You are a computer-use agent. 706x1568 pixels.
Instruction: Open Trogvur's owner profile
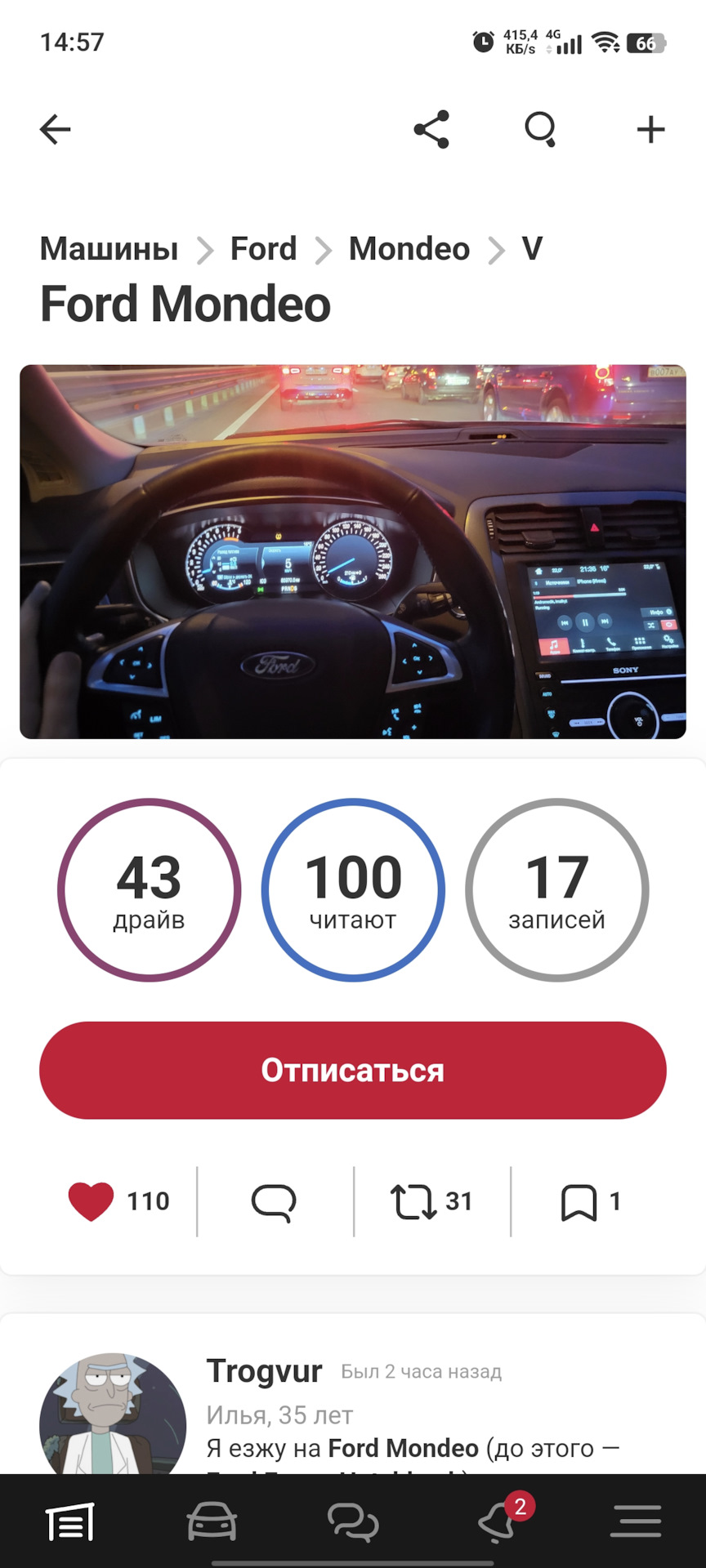tap(264, 1371)
